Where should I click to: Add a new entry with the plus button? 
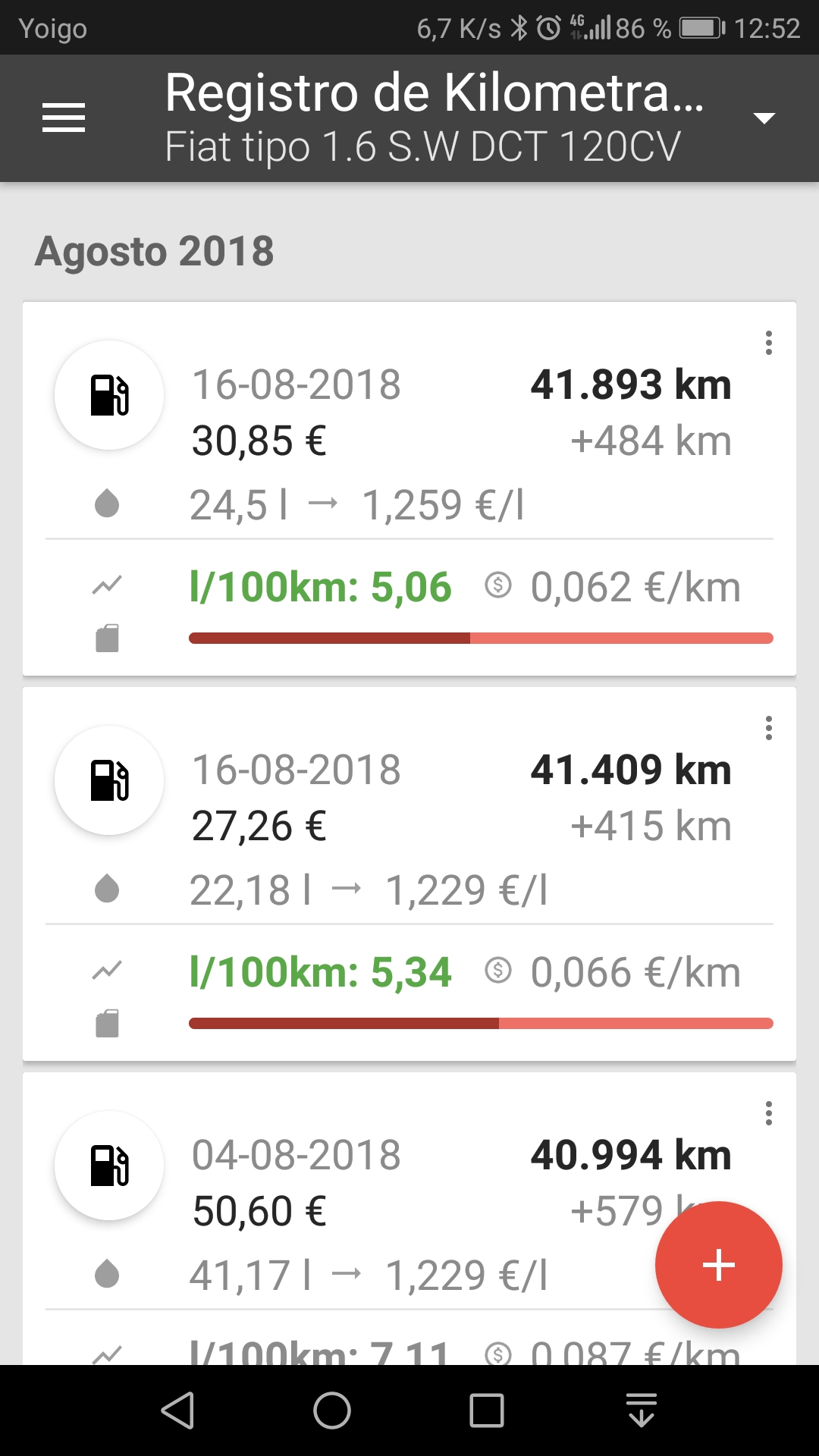point(718,1265)
